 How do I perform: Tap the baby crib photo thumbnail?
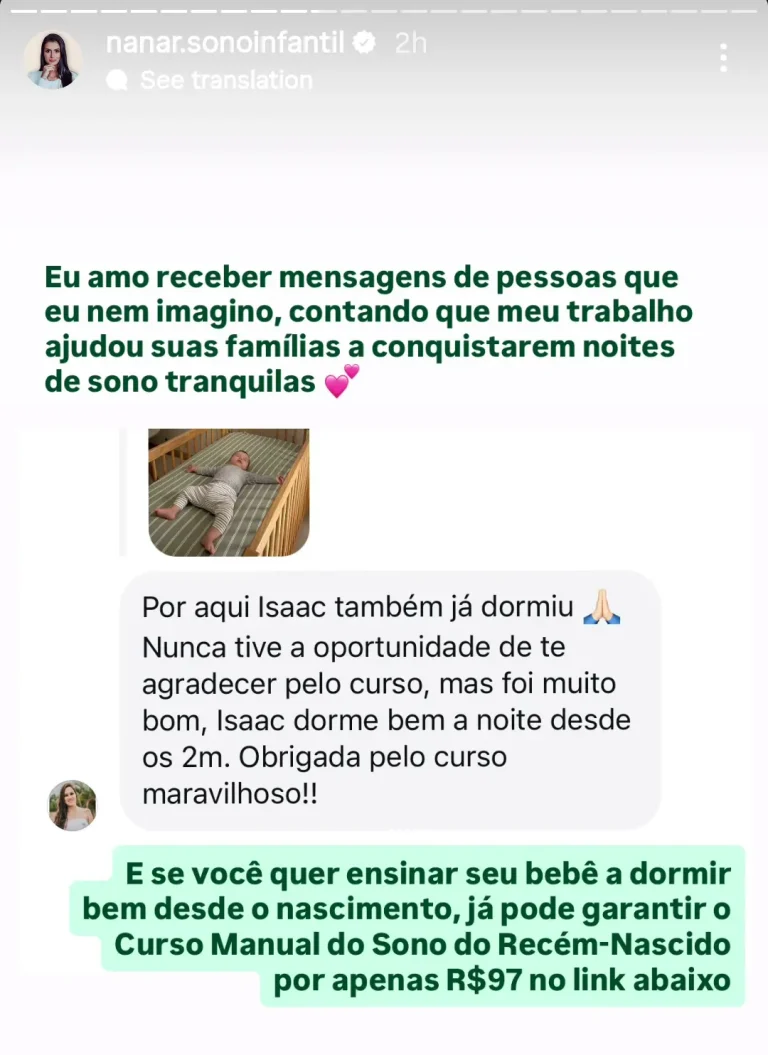pos(228,491)
